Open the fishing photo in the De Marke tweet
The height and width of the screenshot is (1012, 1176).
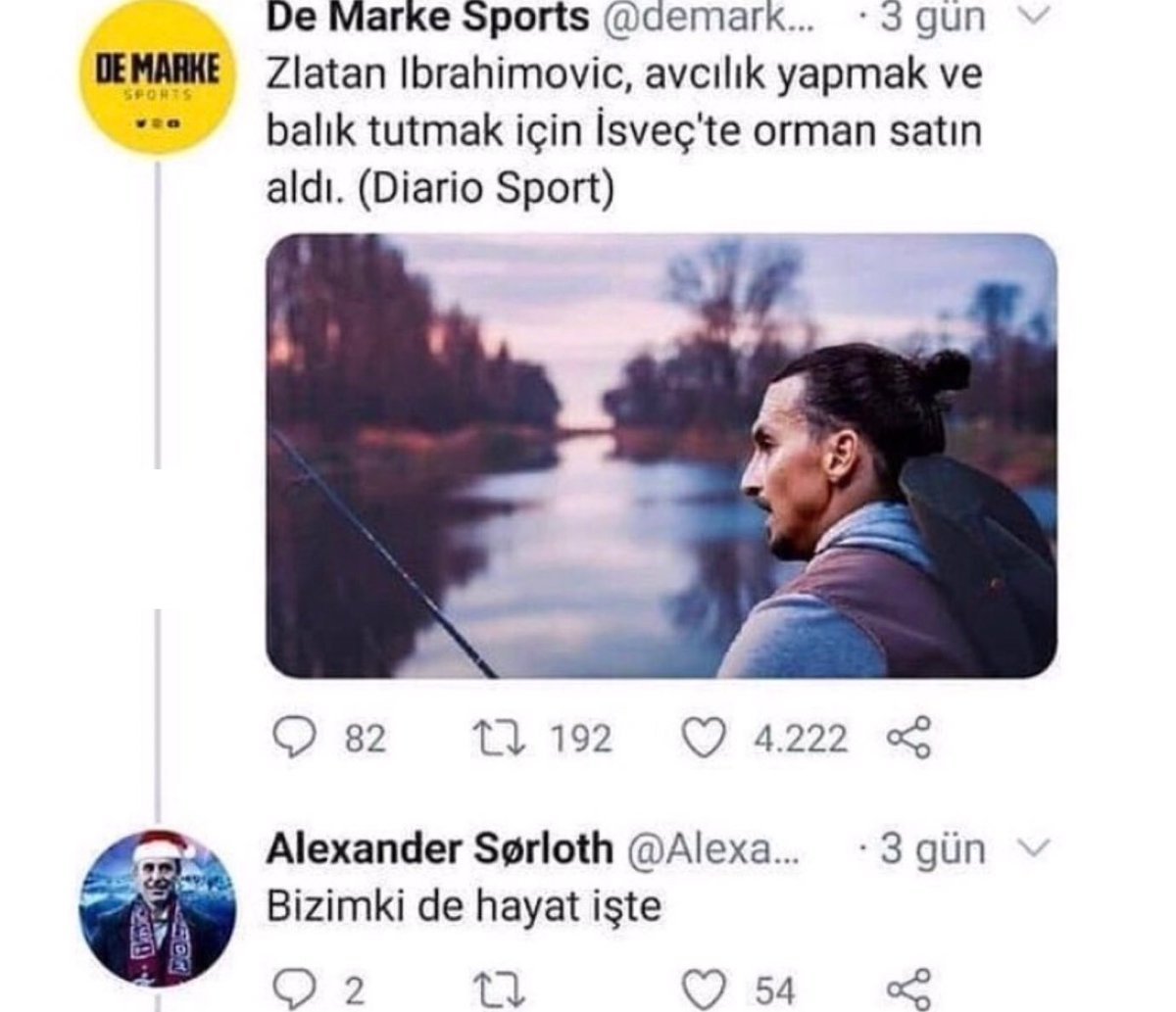click(x=661, y=456)
